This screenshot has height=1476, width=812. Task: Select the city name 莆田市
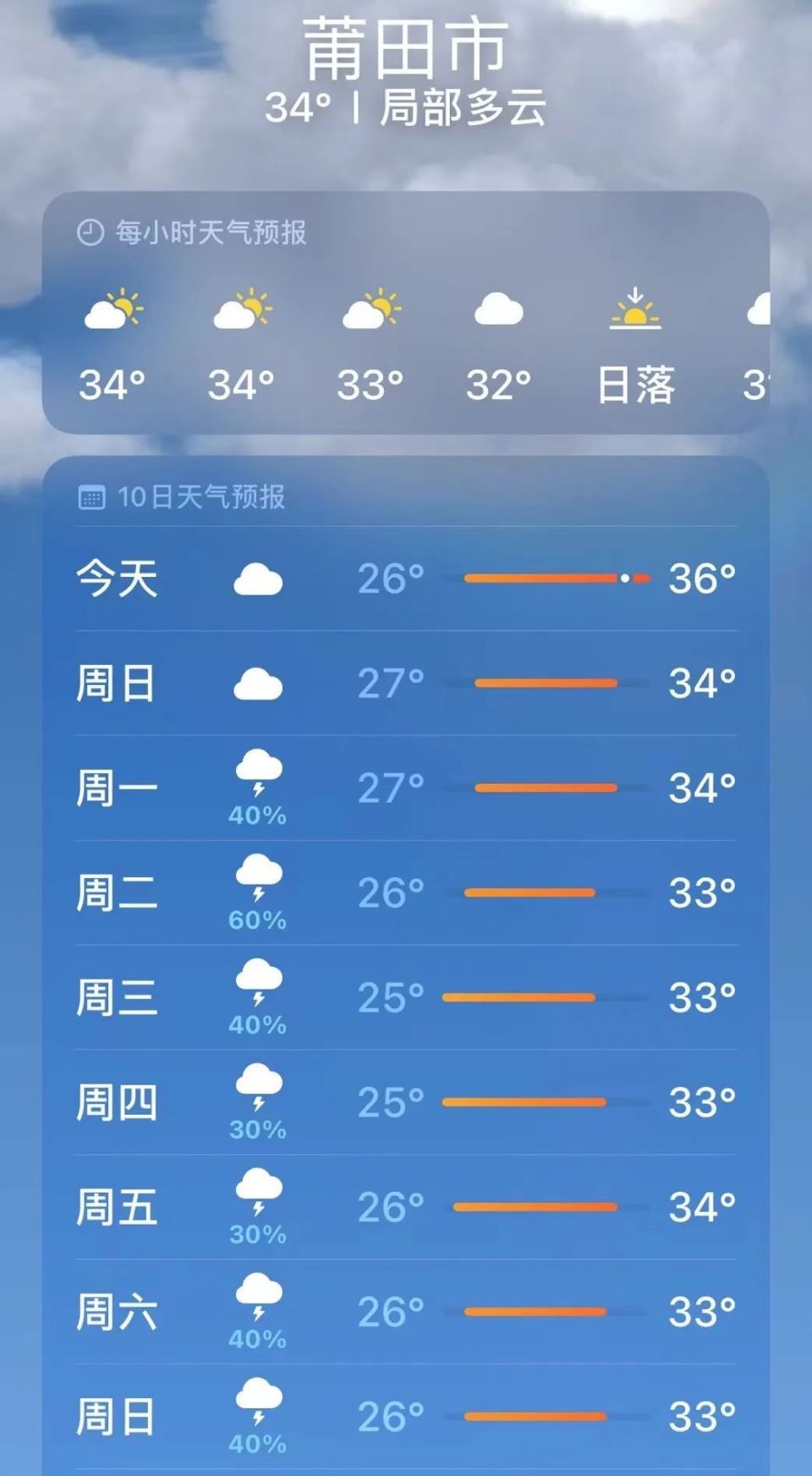click(406, 47)
